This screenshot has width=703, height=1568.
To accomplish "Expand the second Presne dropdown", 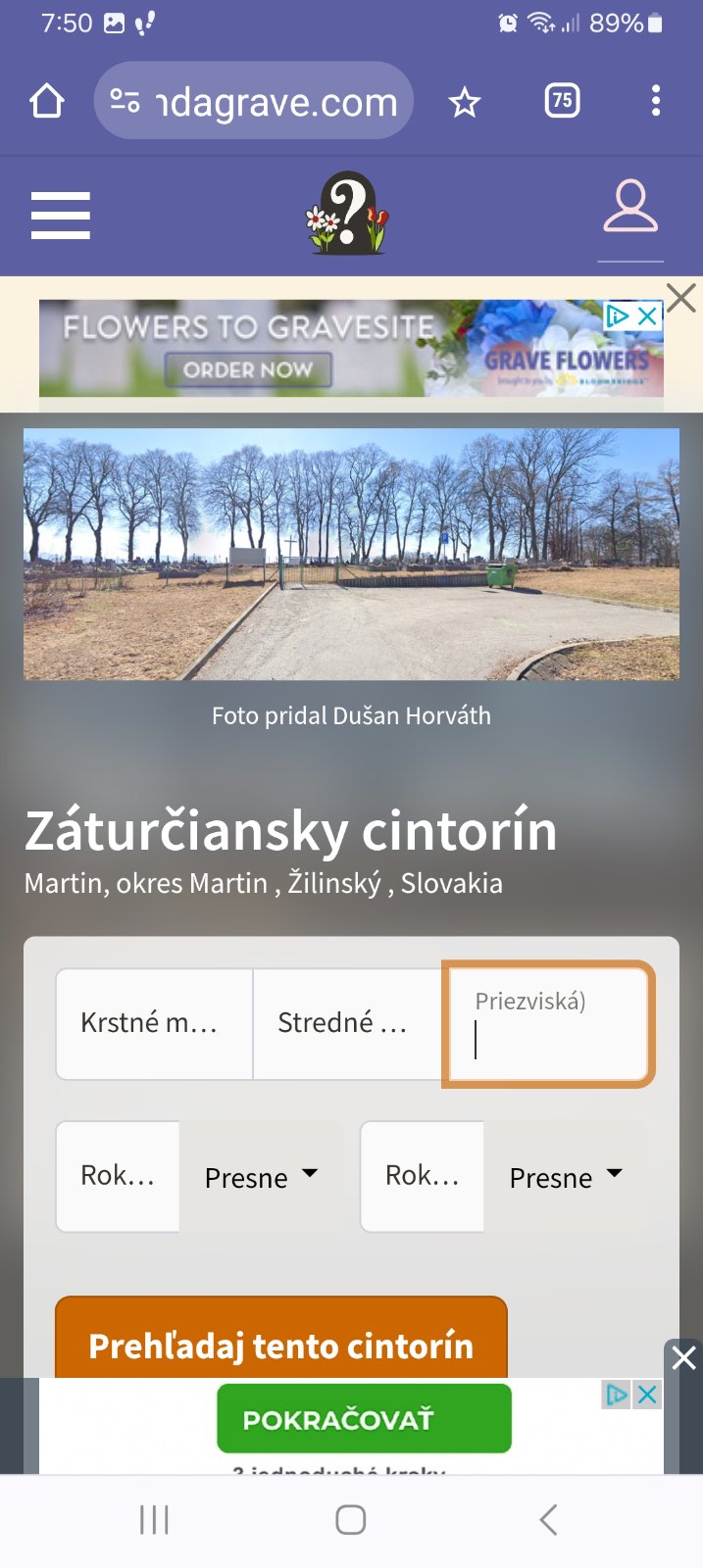I will 566,1176.
